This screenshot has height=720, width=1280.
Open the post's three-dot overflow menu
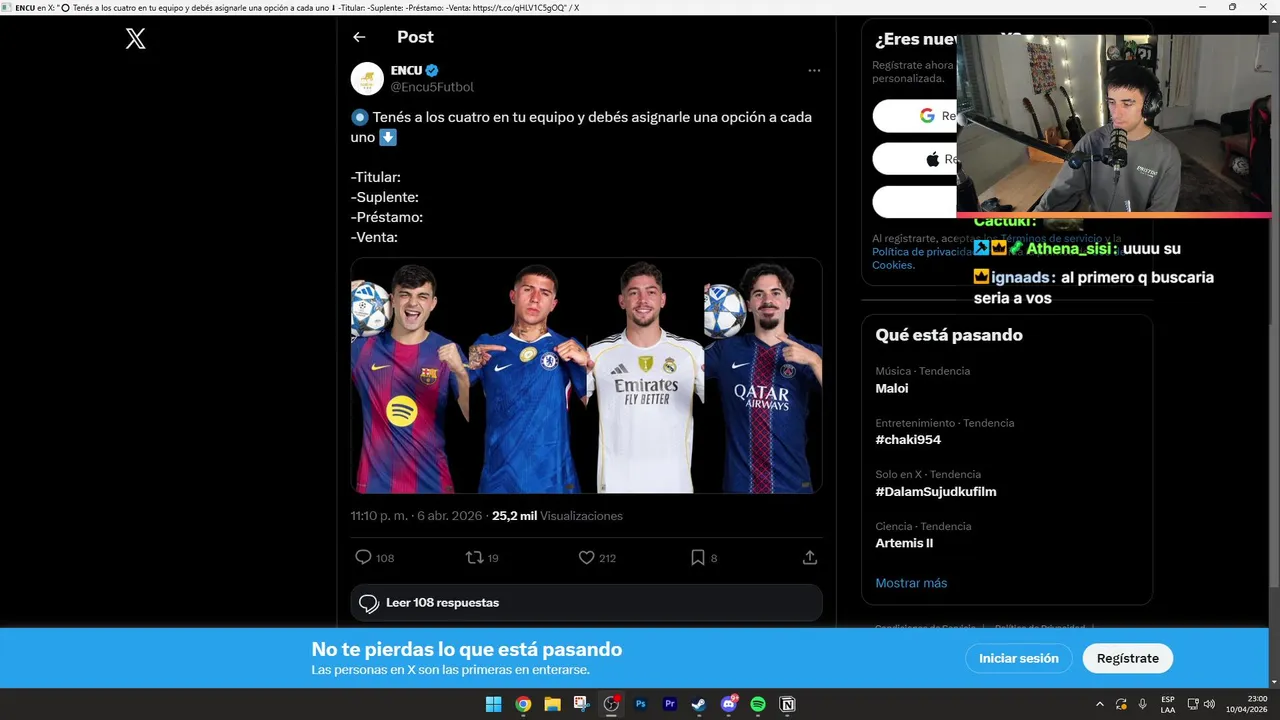pos(814,70)
